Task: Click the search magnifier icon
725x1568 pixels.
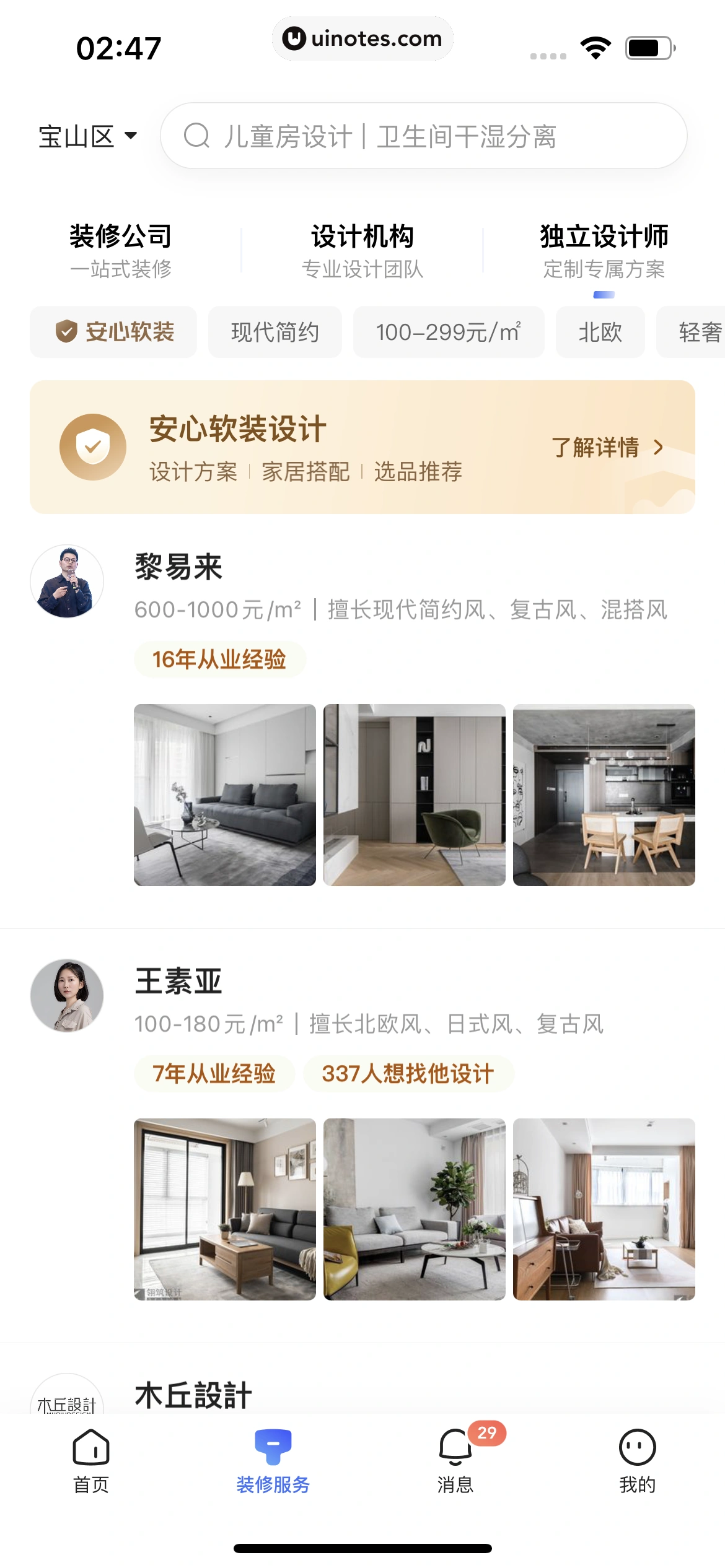Action: [x=196, y=136]
